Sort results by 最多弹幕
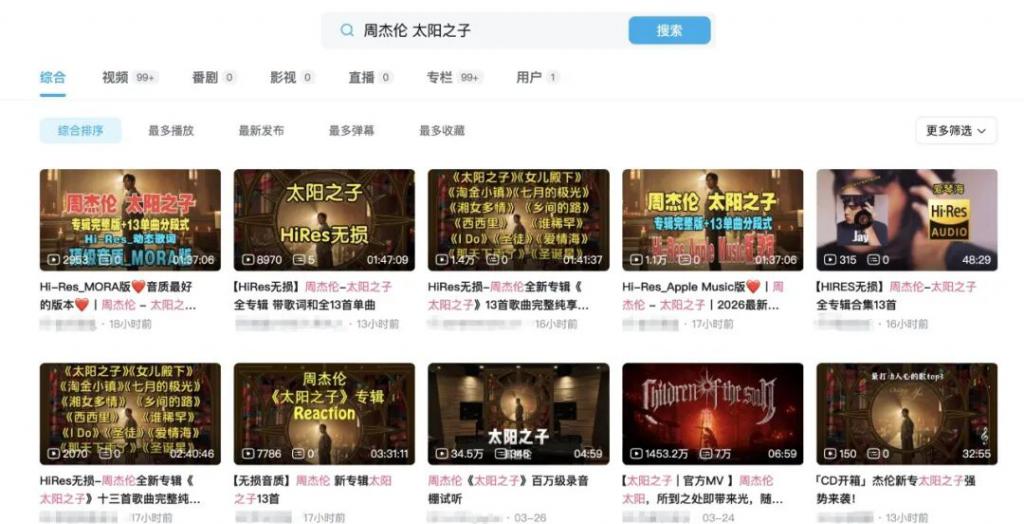The width and height of the screenshot is (1024, 524). 351,130
